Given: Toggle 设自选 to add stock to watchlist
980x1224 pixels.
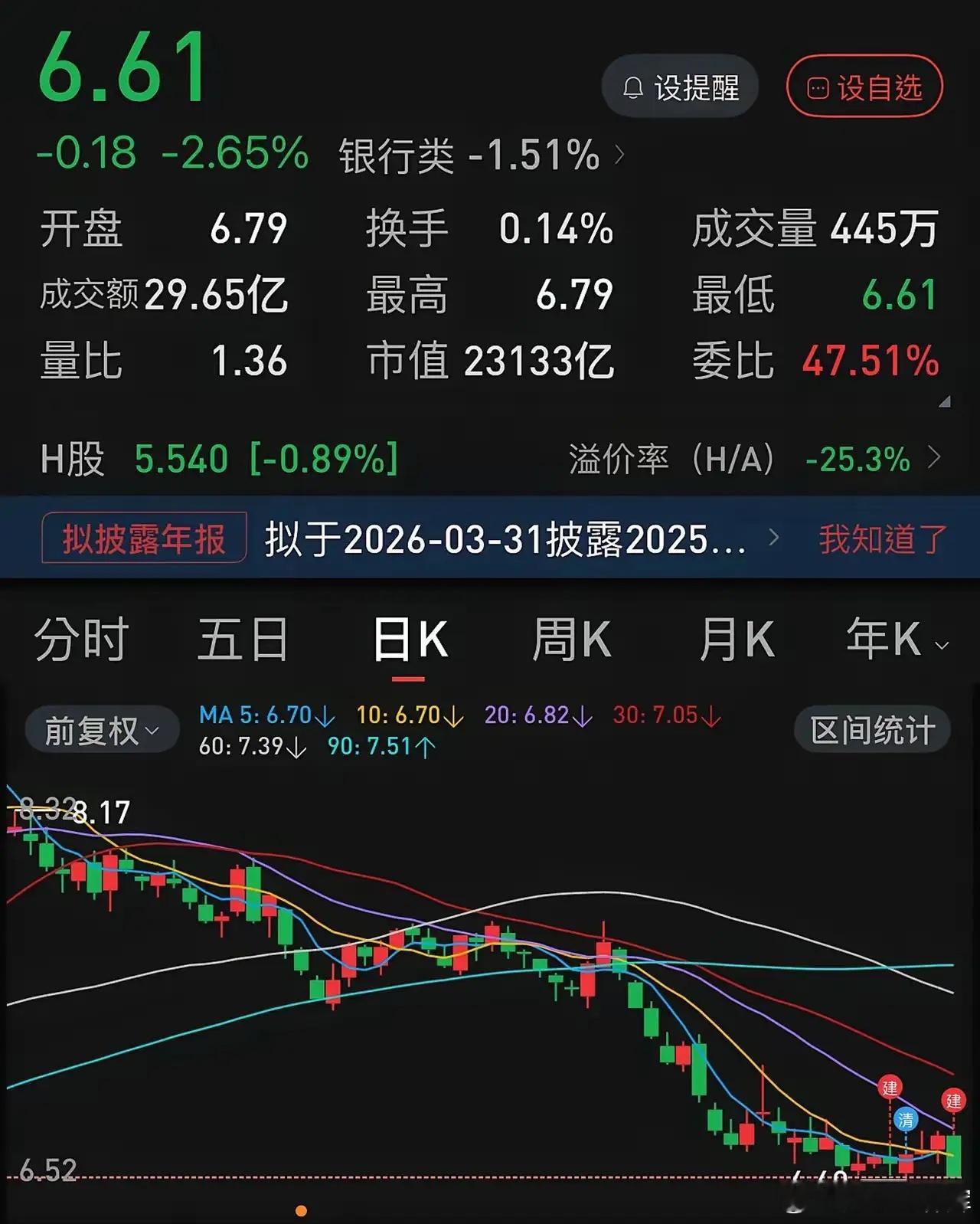Looking at the screenshot, I should (863, 87).
